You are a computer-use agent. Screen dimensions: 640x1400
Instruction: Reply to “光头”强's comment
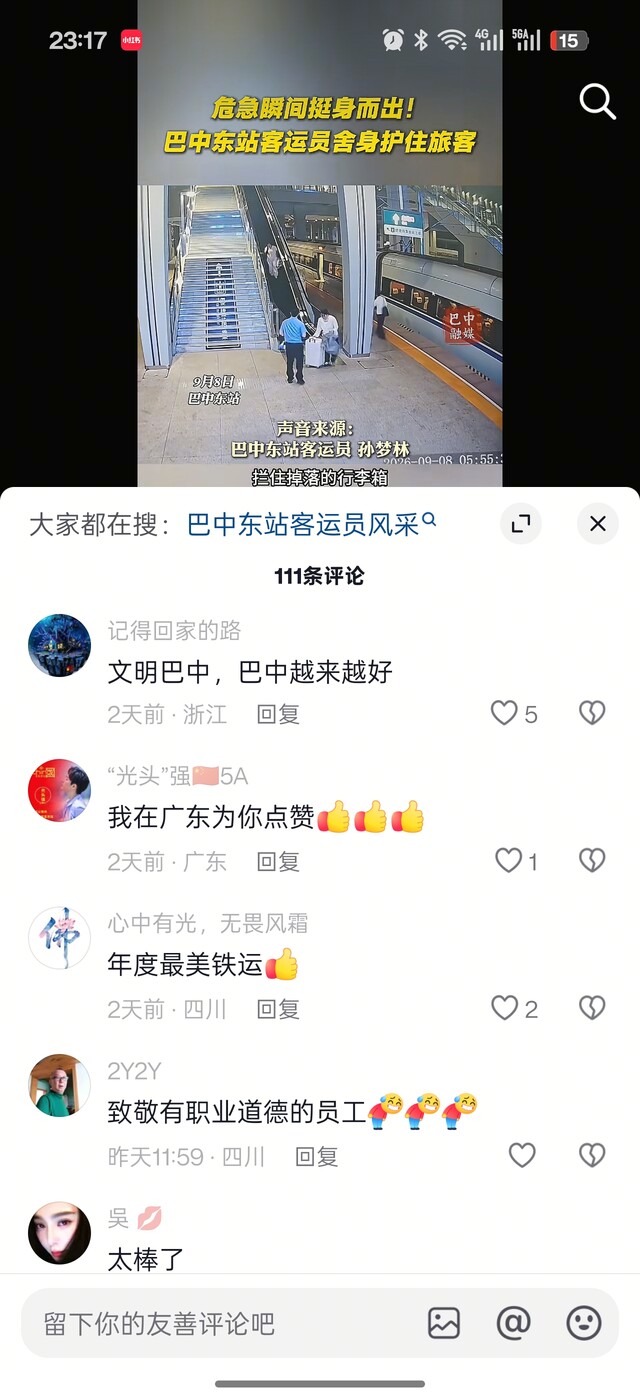[x=278, y=861]
